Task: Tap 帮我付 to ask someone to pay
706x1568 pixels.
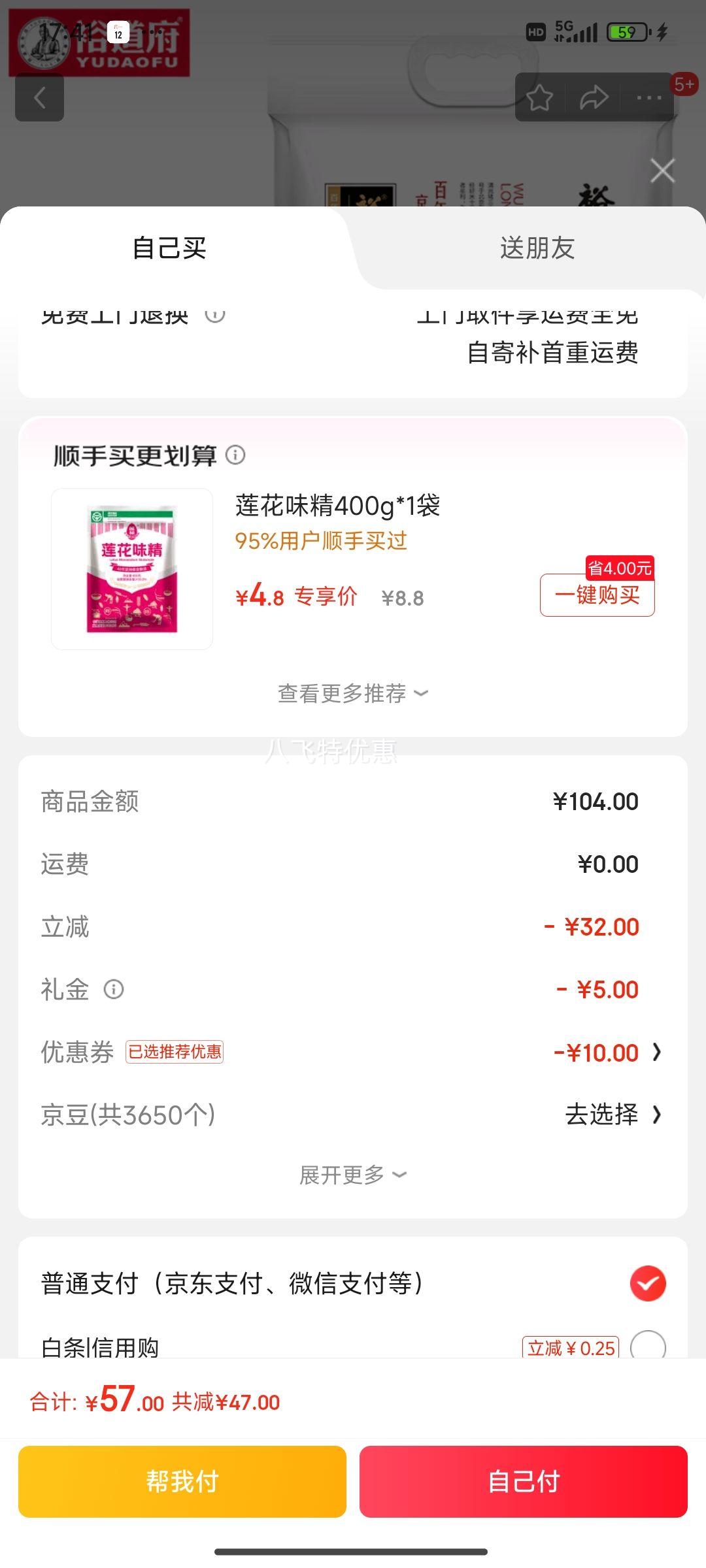Action: point(182,1481)
